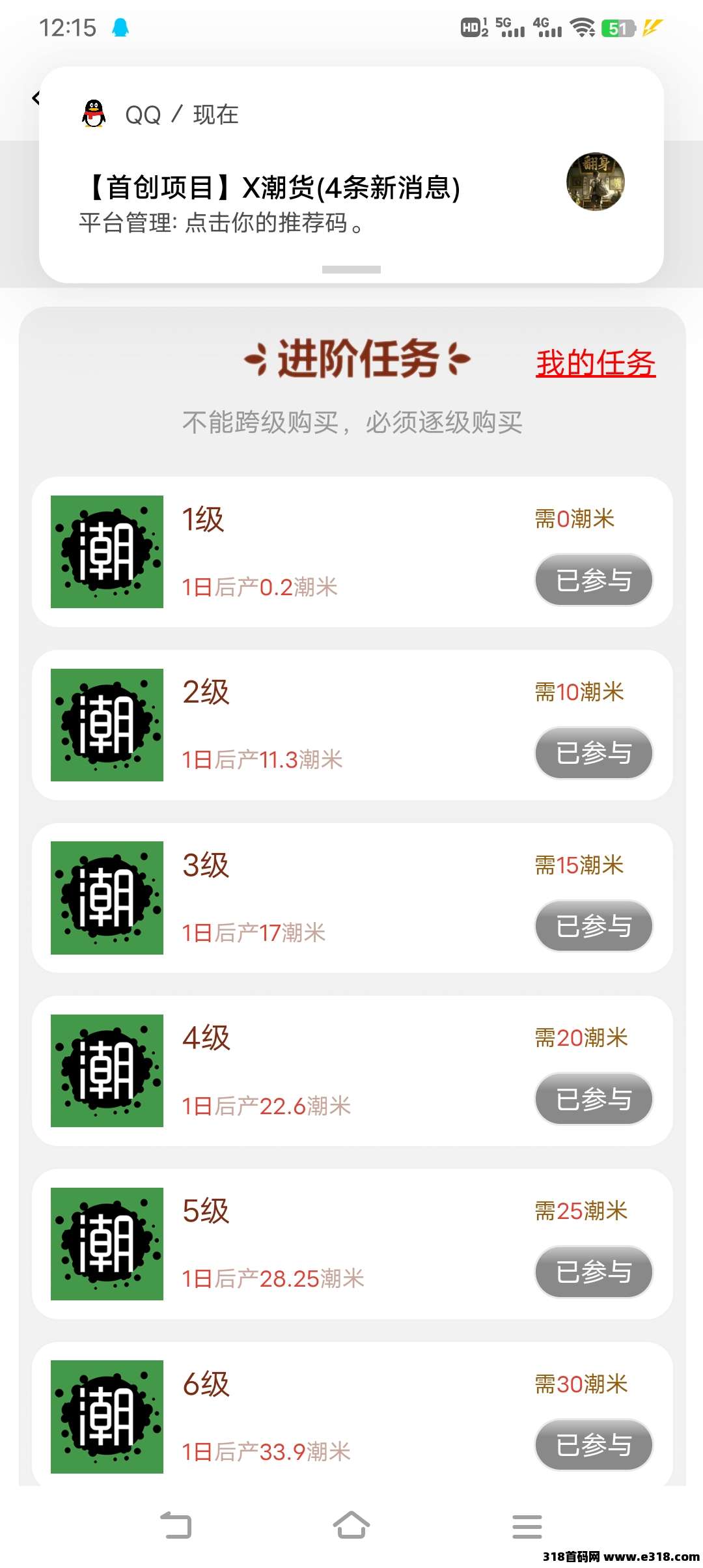
Task: Tap 已参与 button for 1级 task
Action: pos(594,580)
